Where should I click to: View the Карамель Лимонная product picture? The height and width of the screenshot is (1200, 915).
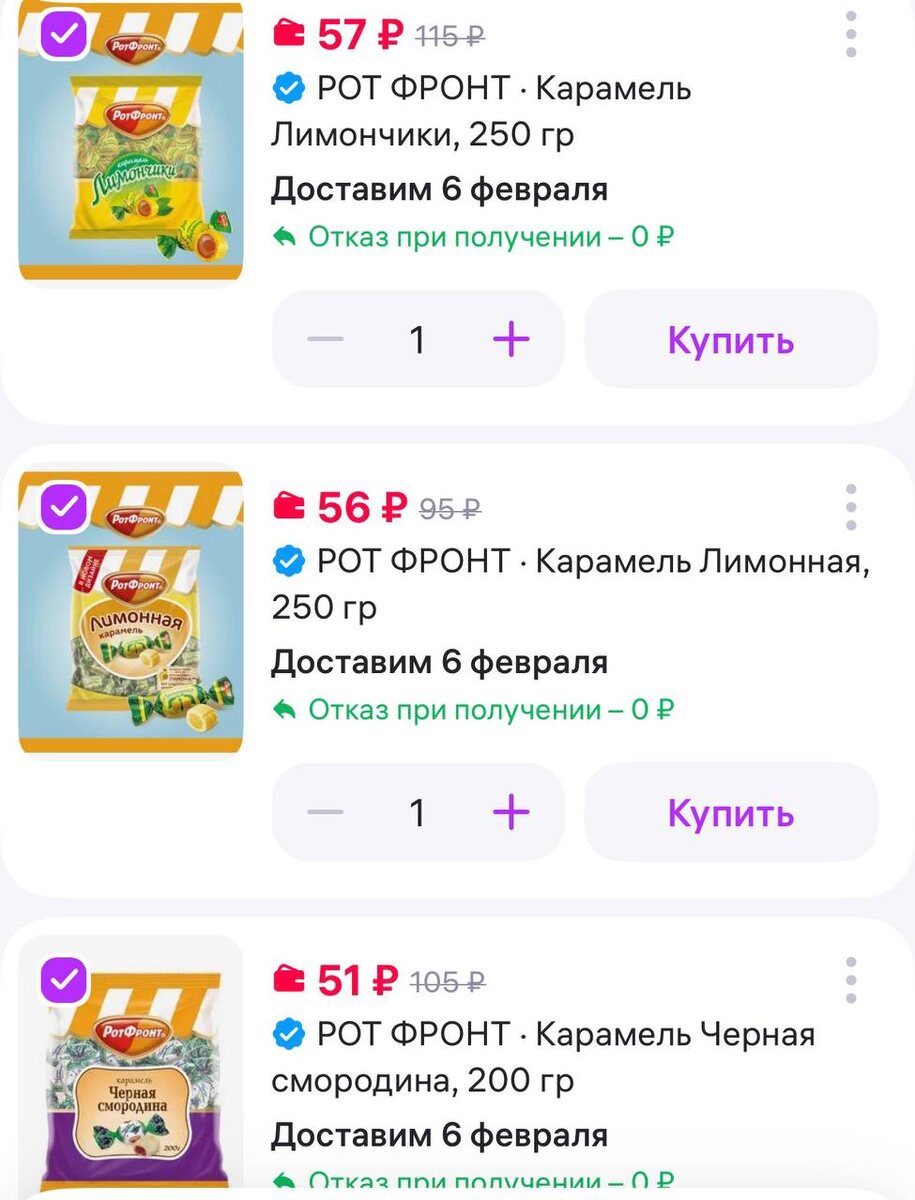tap(131, 630)
